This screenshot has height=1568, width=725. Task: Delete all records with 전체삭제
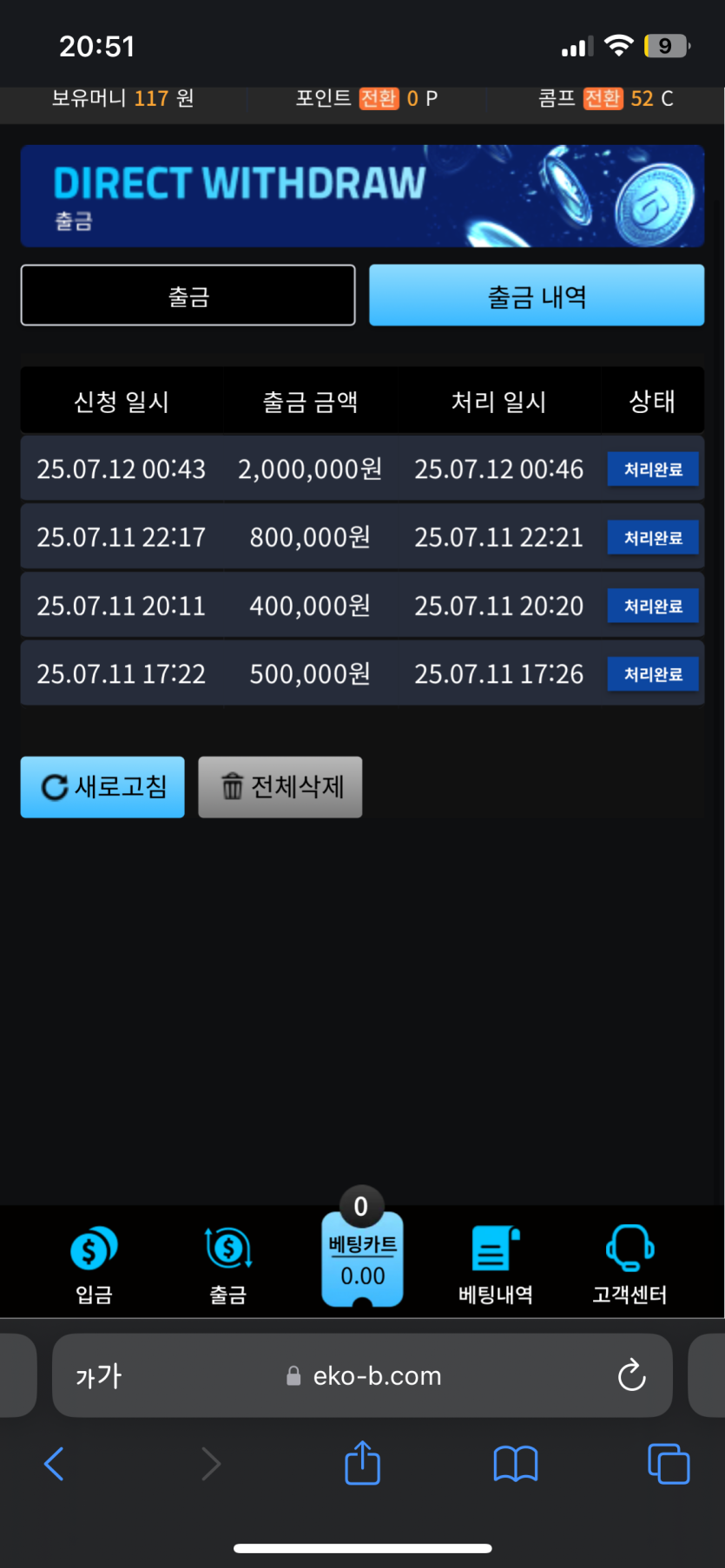point(280,787)
